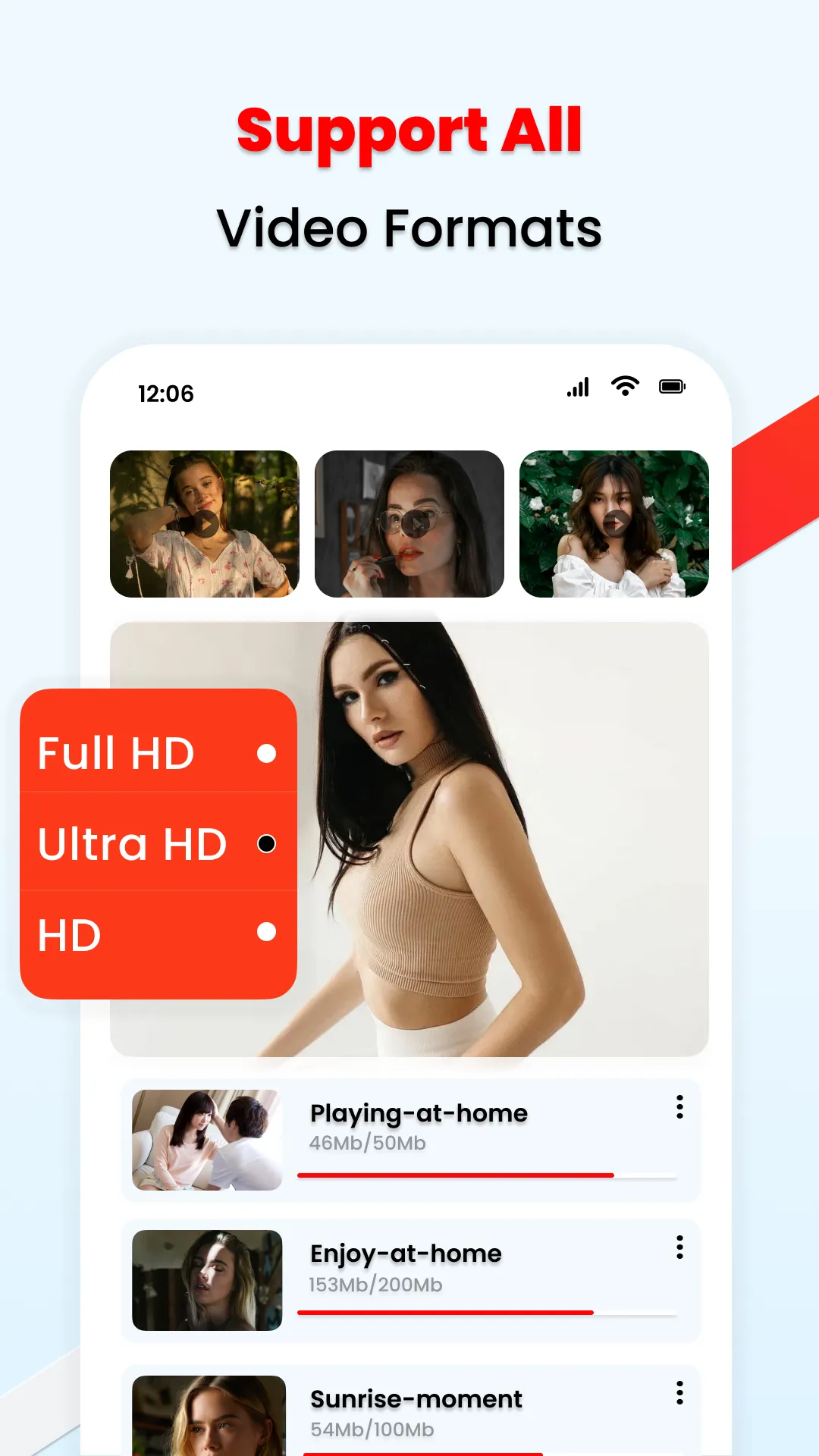Click the Sunrise-moment title

tap(417, 1399)
